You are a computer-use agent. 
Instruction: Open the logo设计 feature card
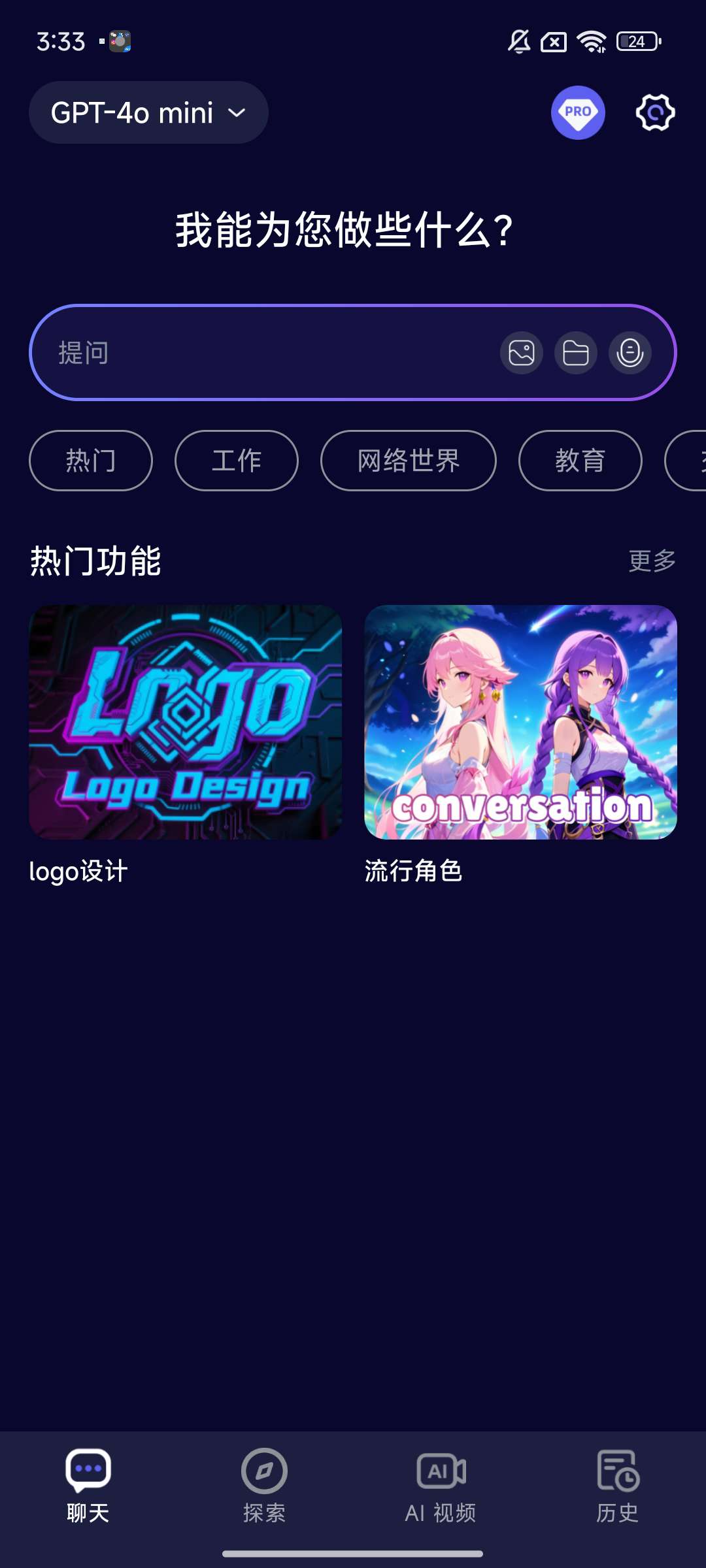coord(186,722)
